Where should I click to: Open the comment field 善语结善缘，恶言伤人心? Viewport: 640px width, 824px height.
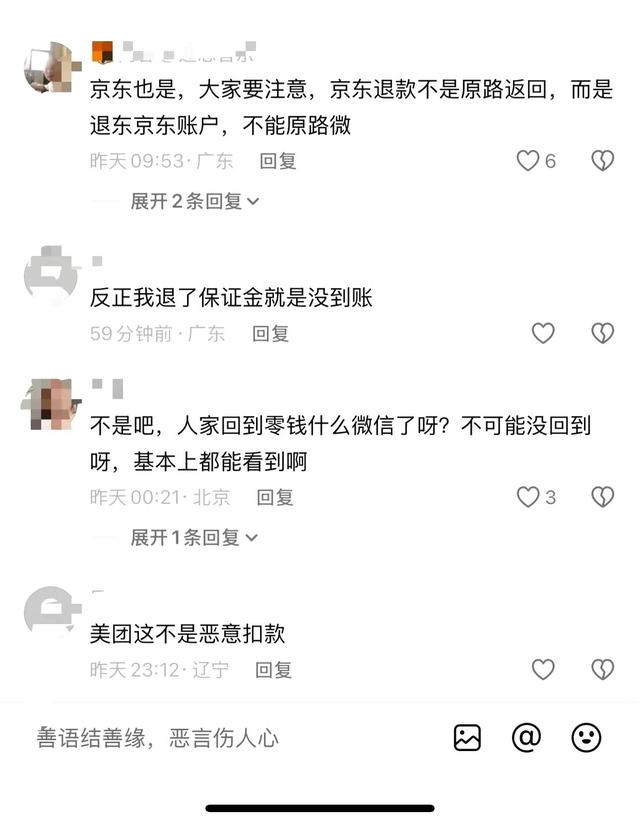[x=200, y=738]
